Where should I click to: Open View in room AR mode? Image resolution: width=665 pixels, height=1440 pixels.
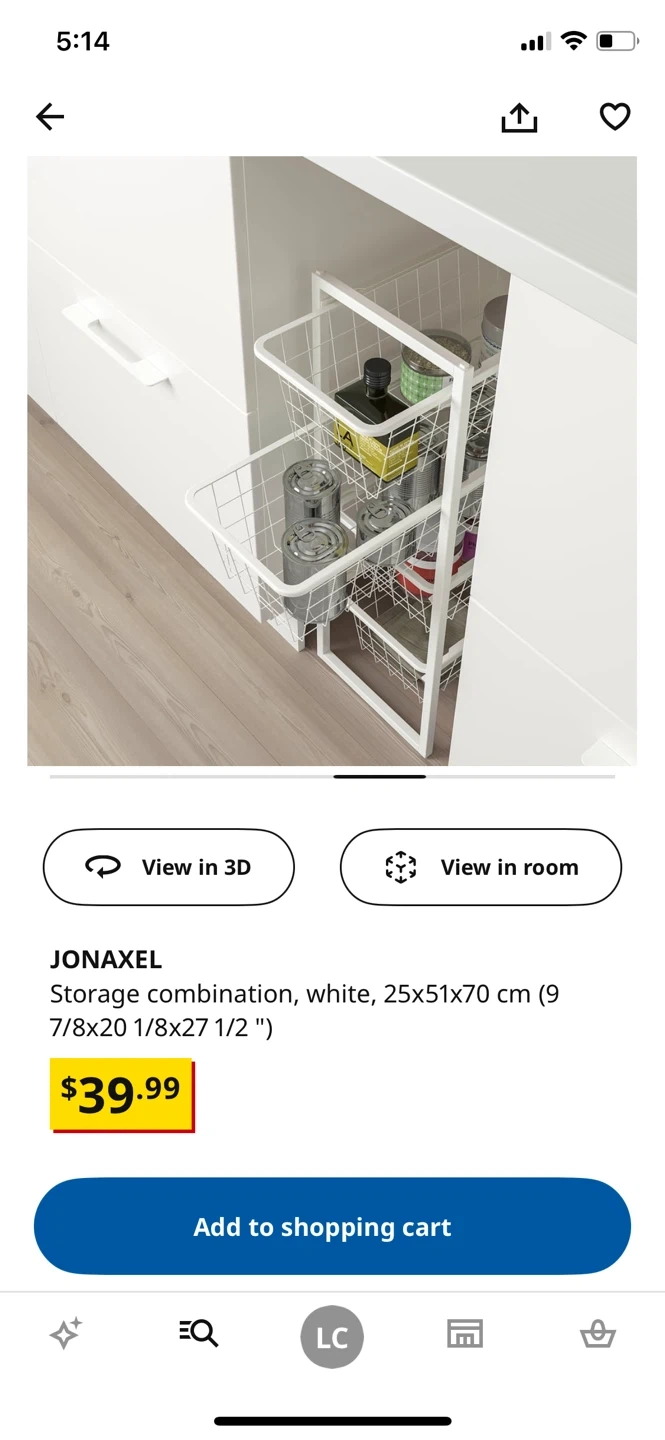[480, 867]
